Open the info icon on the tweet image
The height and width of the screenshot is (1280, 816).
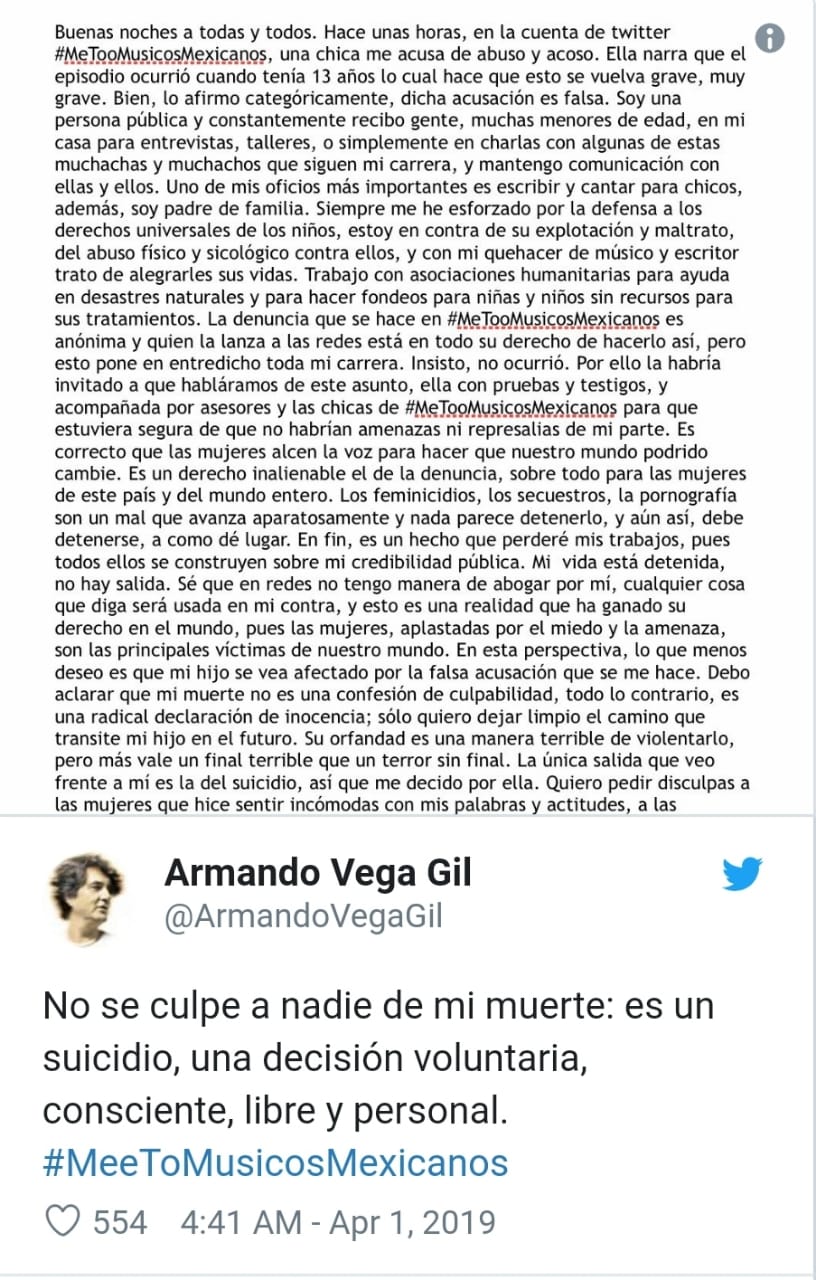769,39
